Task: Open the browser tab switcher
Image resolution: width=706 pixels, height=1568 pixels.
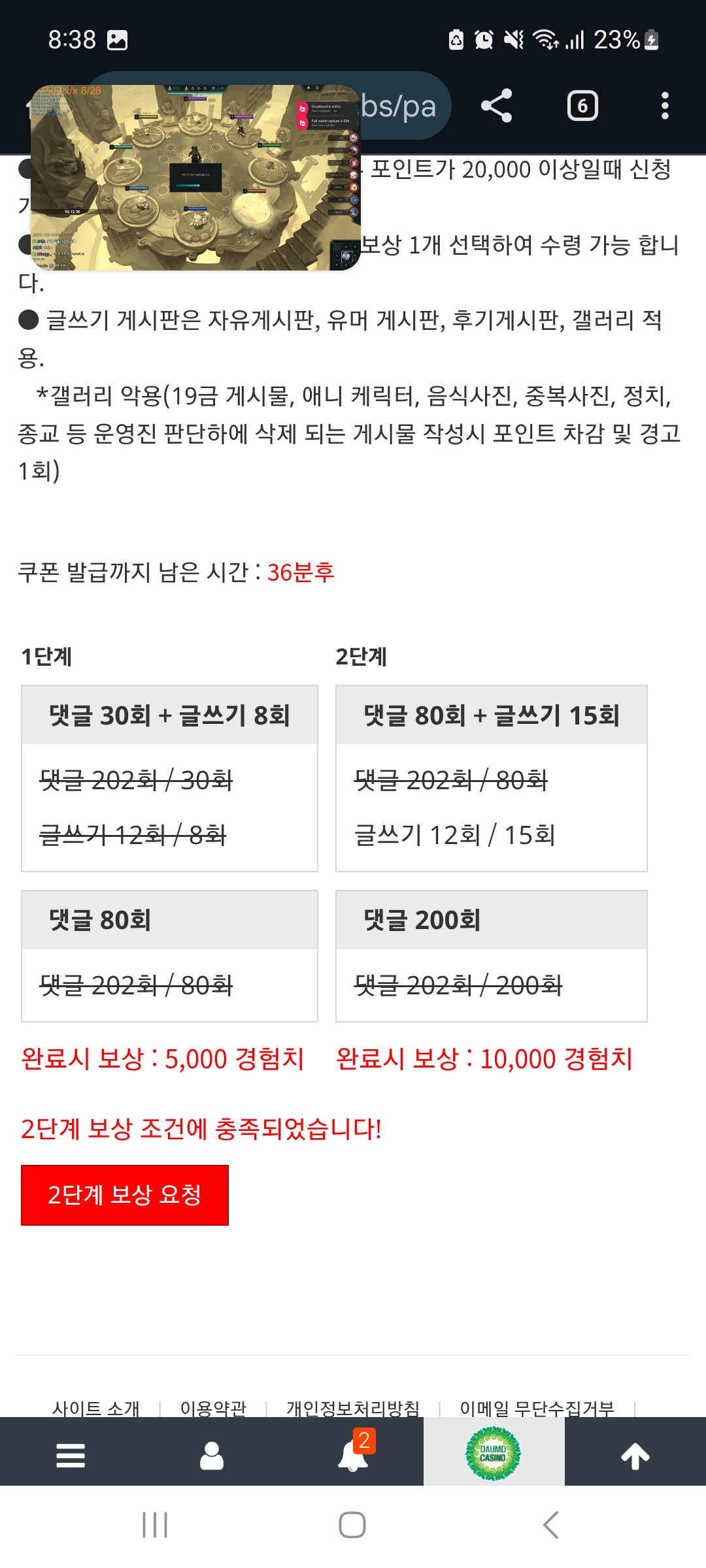Action: click(582, 106)
